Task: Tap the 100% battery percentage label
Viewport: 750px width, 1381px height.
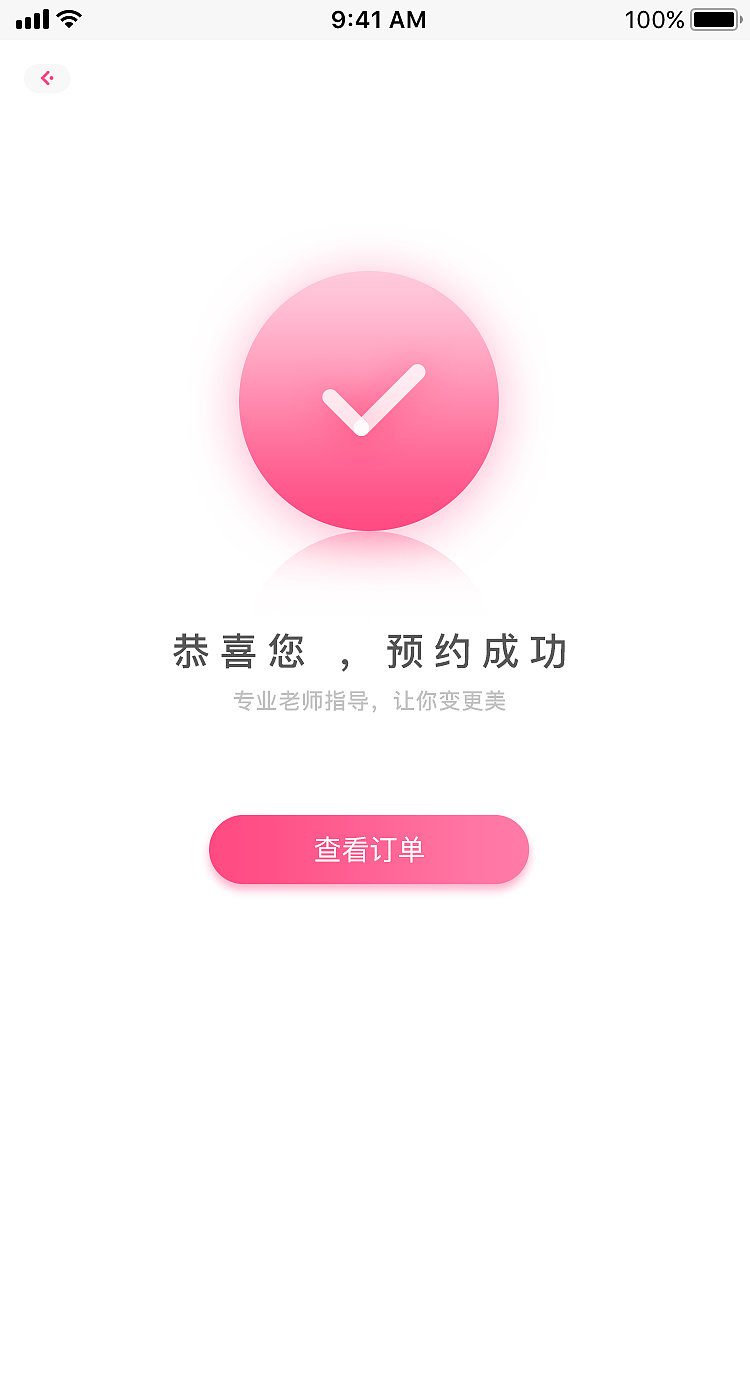Action: click(654, 19)
